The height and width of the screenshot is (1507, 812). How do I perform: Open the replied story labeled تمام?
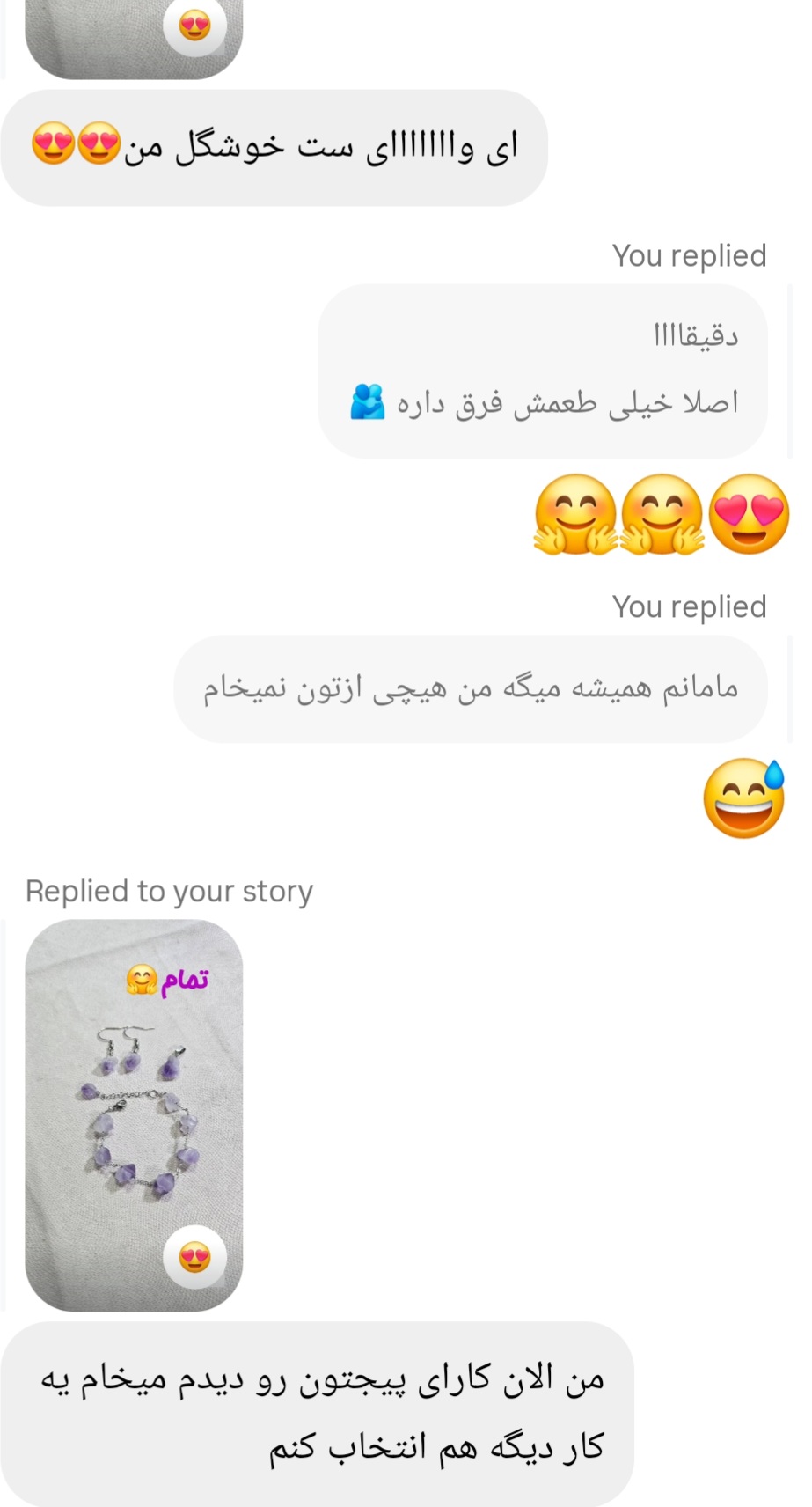click(134, 1114)
